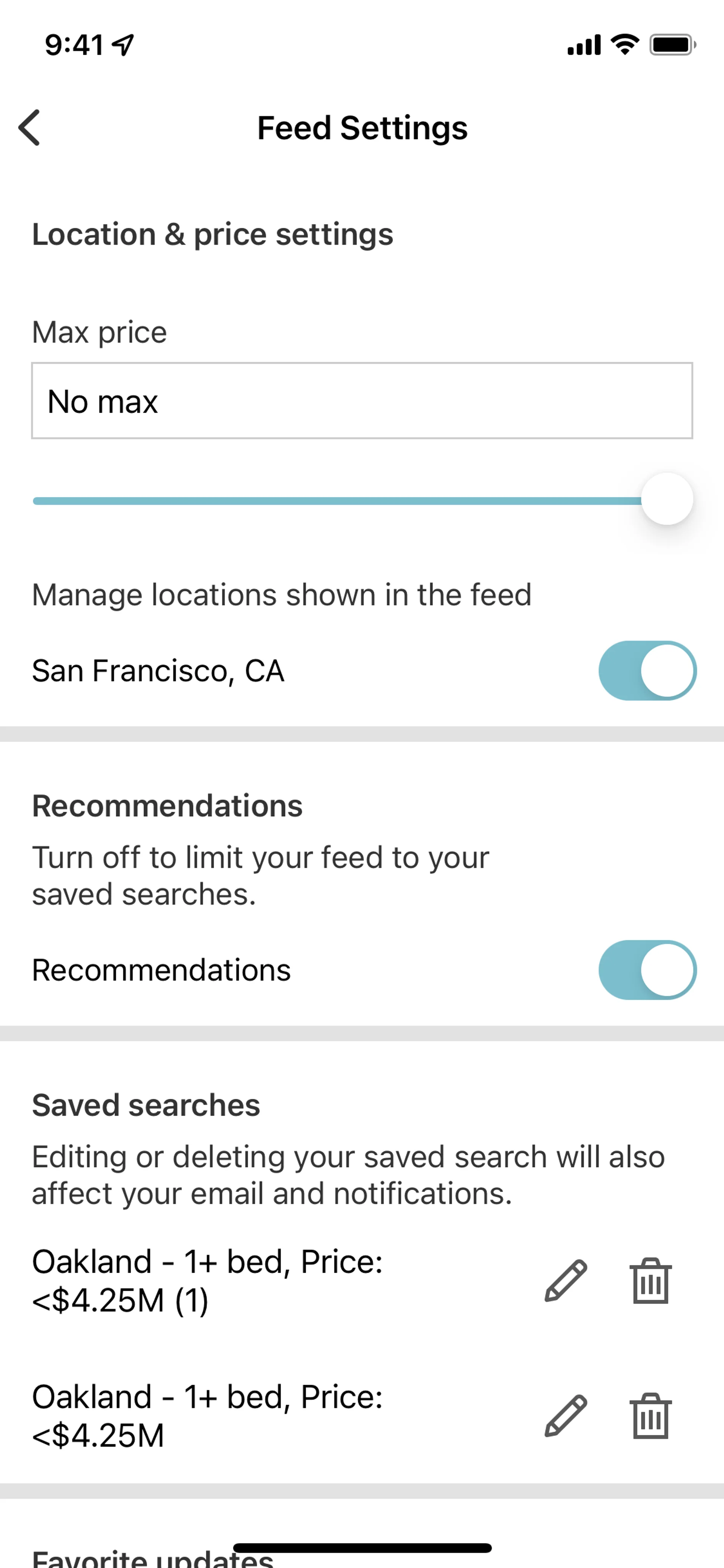Turn off San Francisco, CA location
This screenshot has width=724, height=1568.
(x=647, y=670)
